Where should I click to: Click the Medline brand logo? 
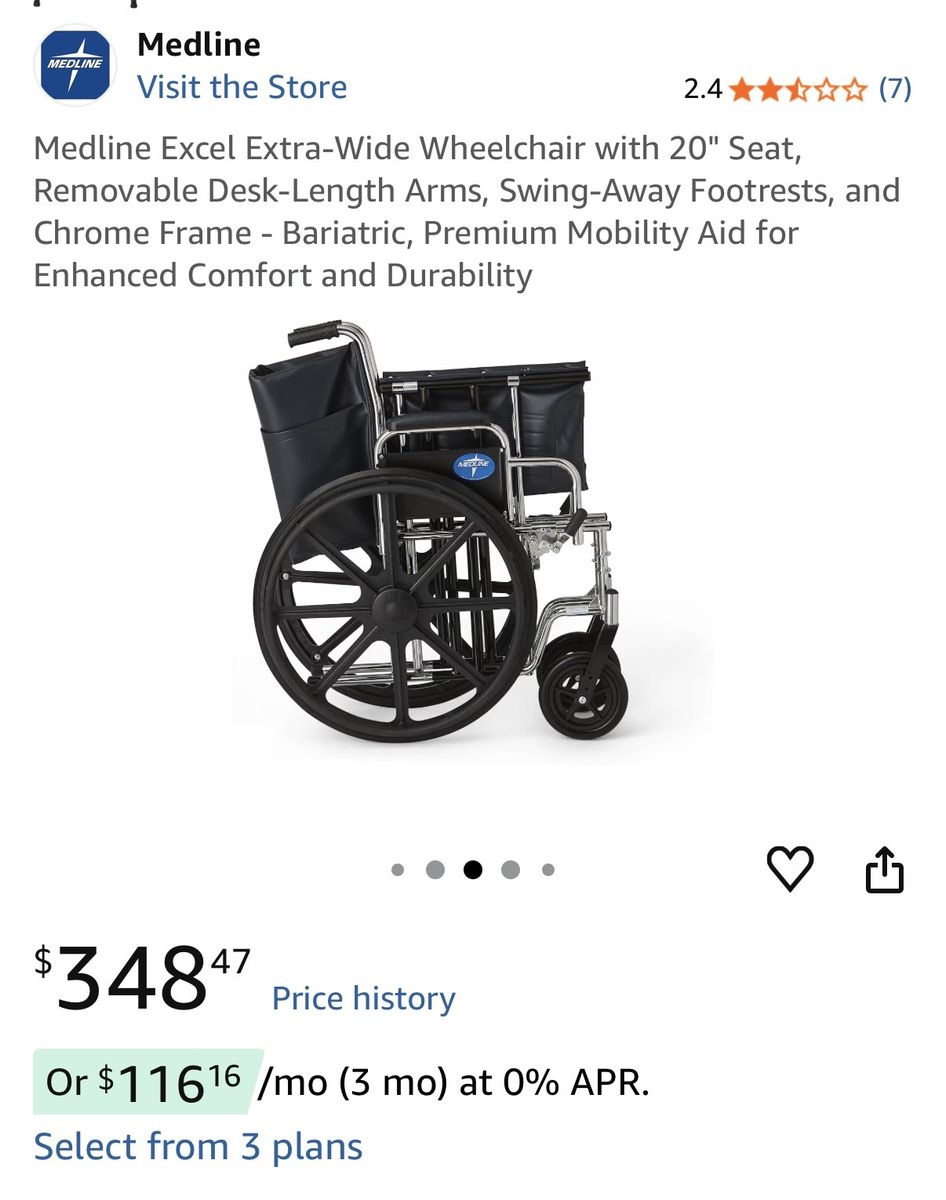click(x=75, y=64)
